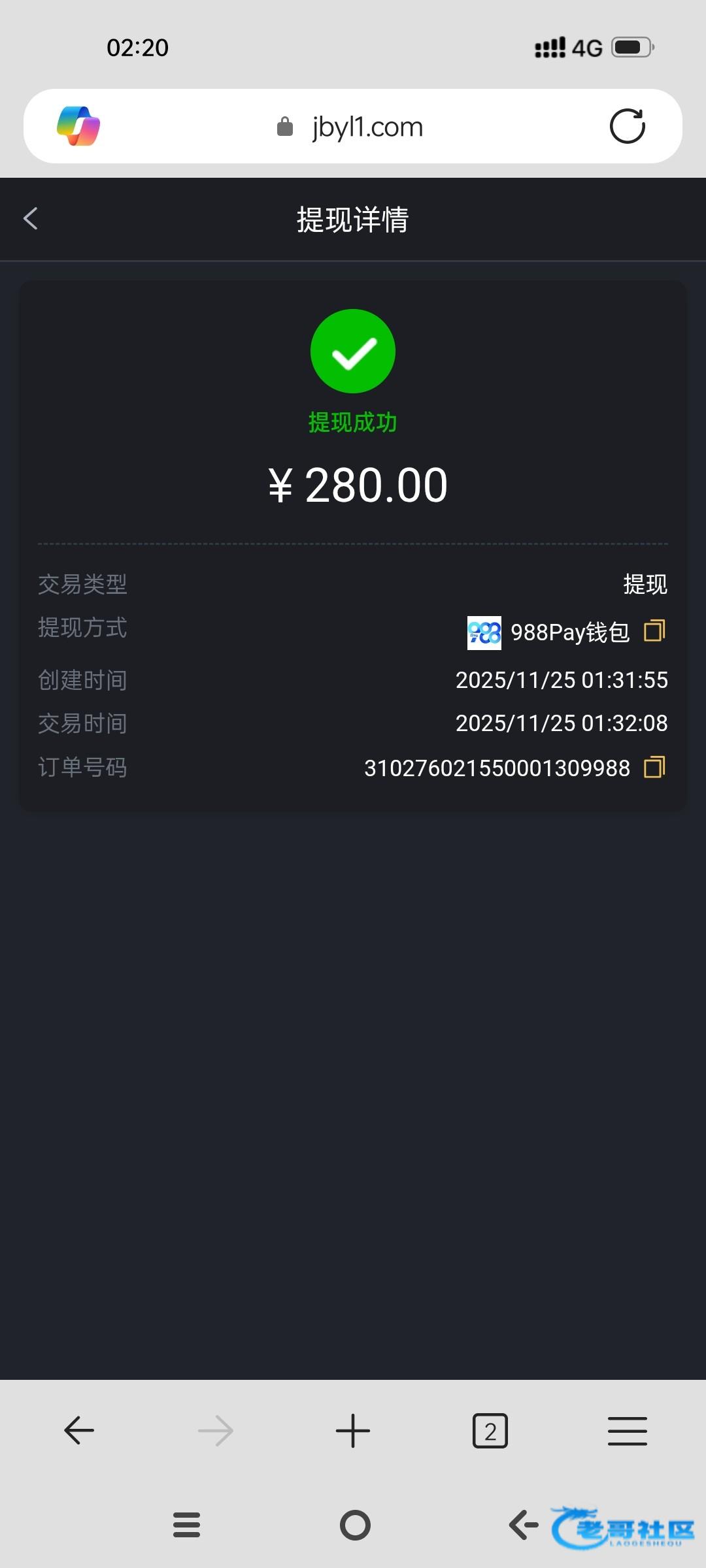Copy the order number 订单号码
The width and height of the screenshot is (706, 1568).
[654, 767]
